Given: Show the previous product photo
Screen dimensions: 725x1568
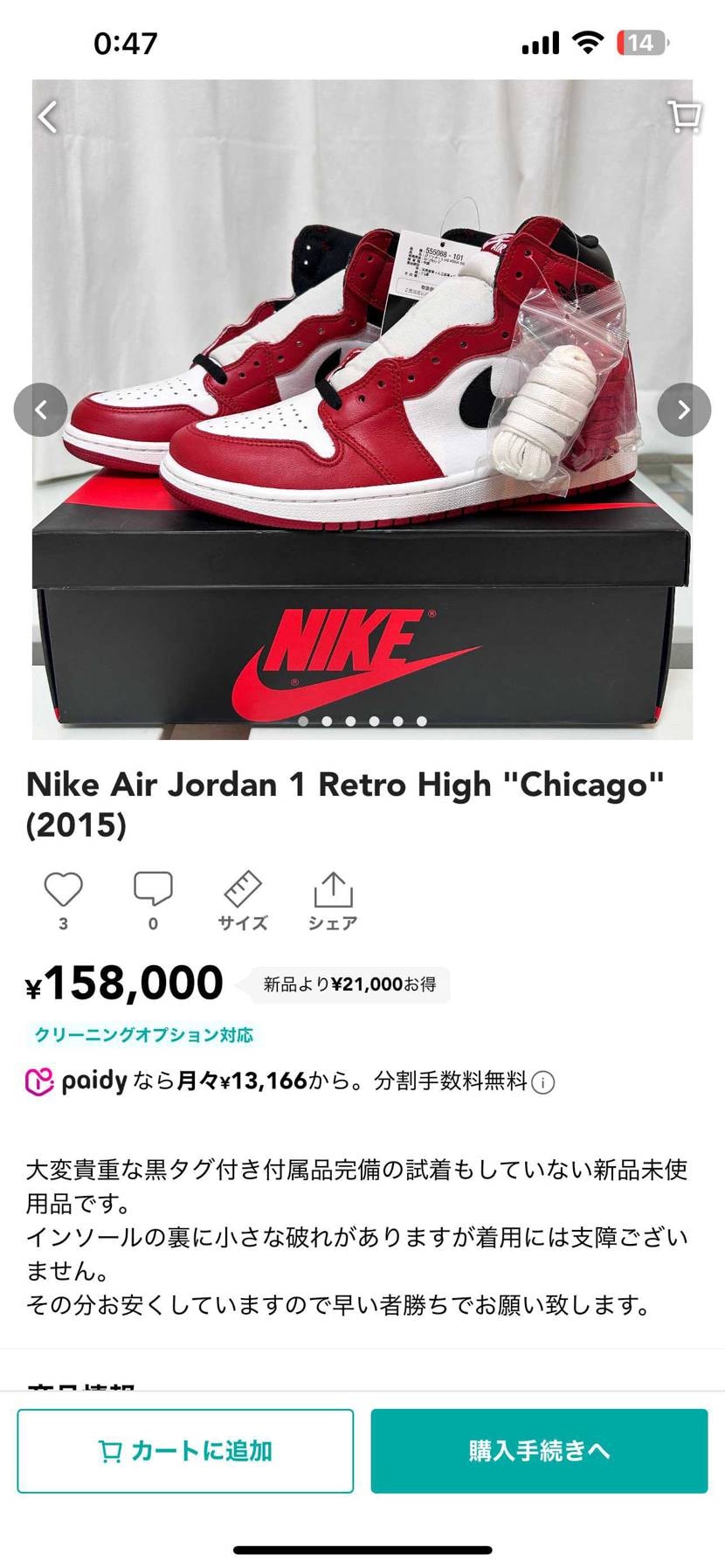Looking at the screenshot, I should tap(40, 410).
